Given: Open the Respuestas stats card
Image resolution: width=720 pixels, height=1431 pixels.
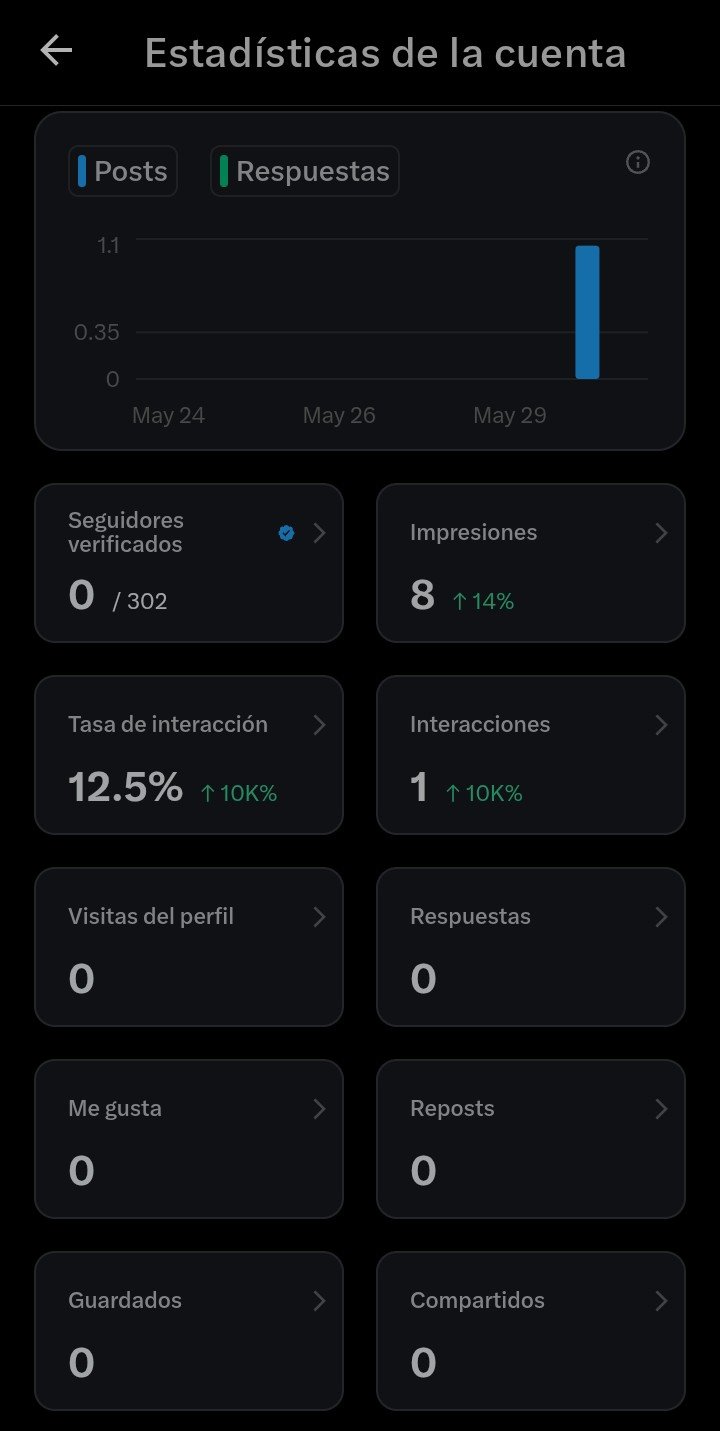Looking at the screenshot, I should (x=531, y=947).
